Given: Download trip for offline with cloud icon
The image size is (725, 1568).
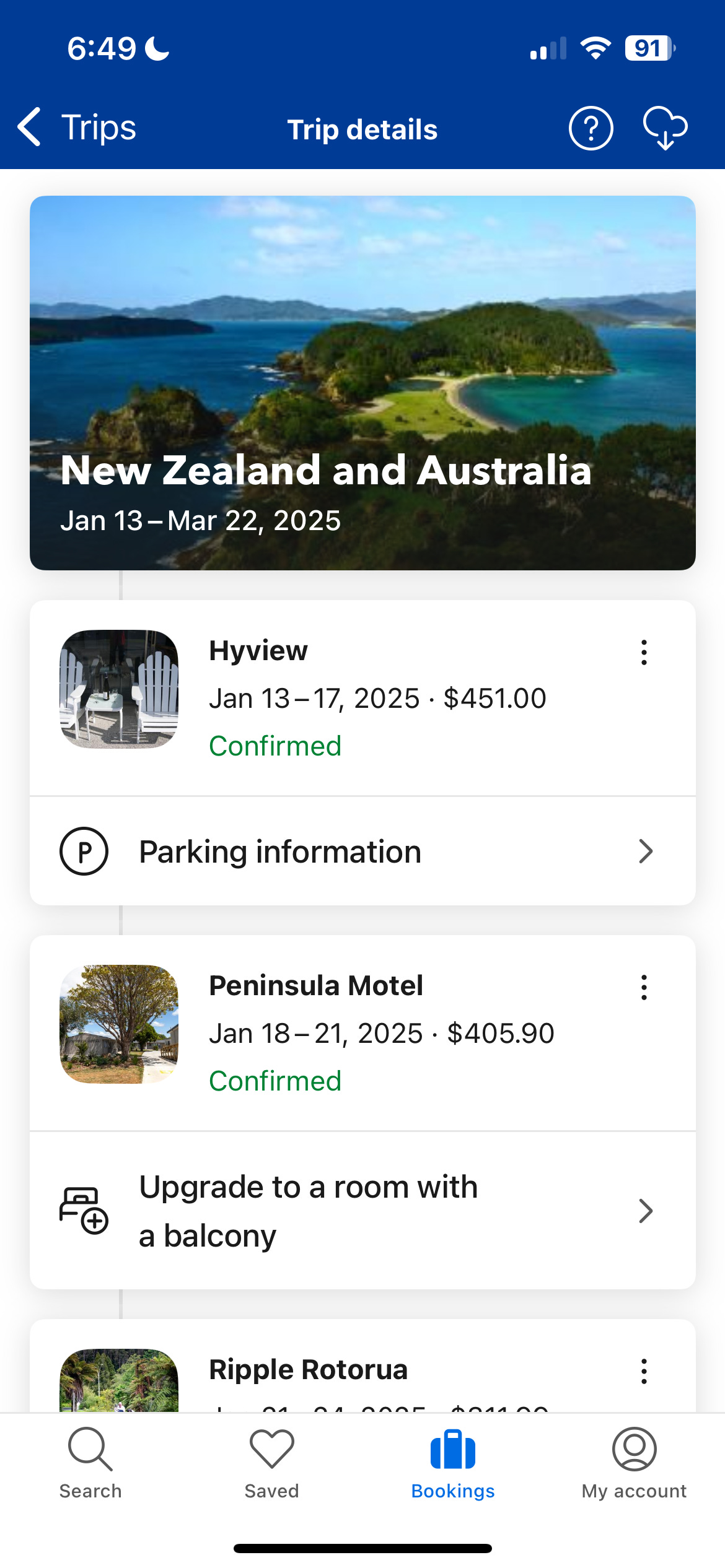Looking at the screenshot, I should [x=665, y=128].
